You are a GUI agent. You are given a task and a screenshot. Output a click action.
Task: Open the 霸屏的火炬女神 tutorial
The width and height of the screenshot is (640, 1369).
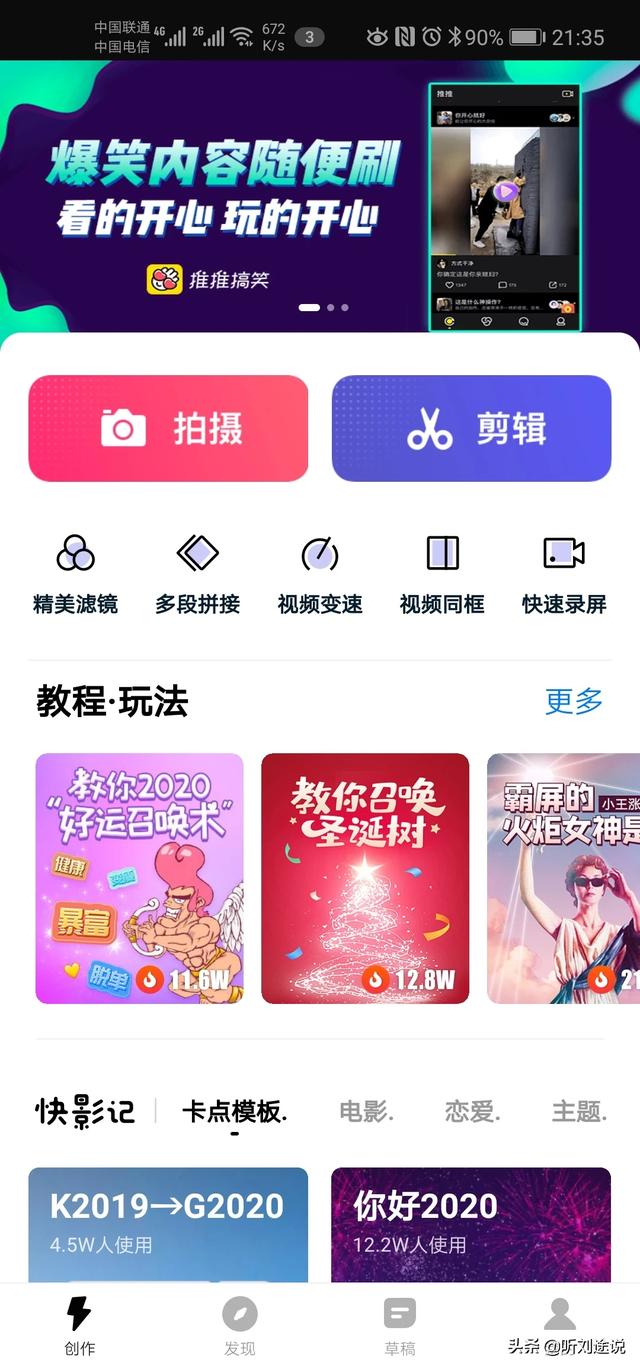pos(563,878)
